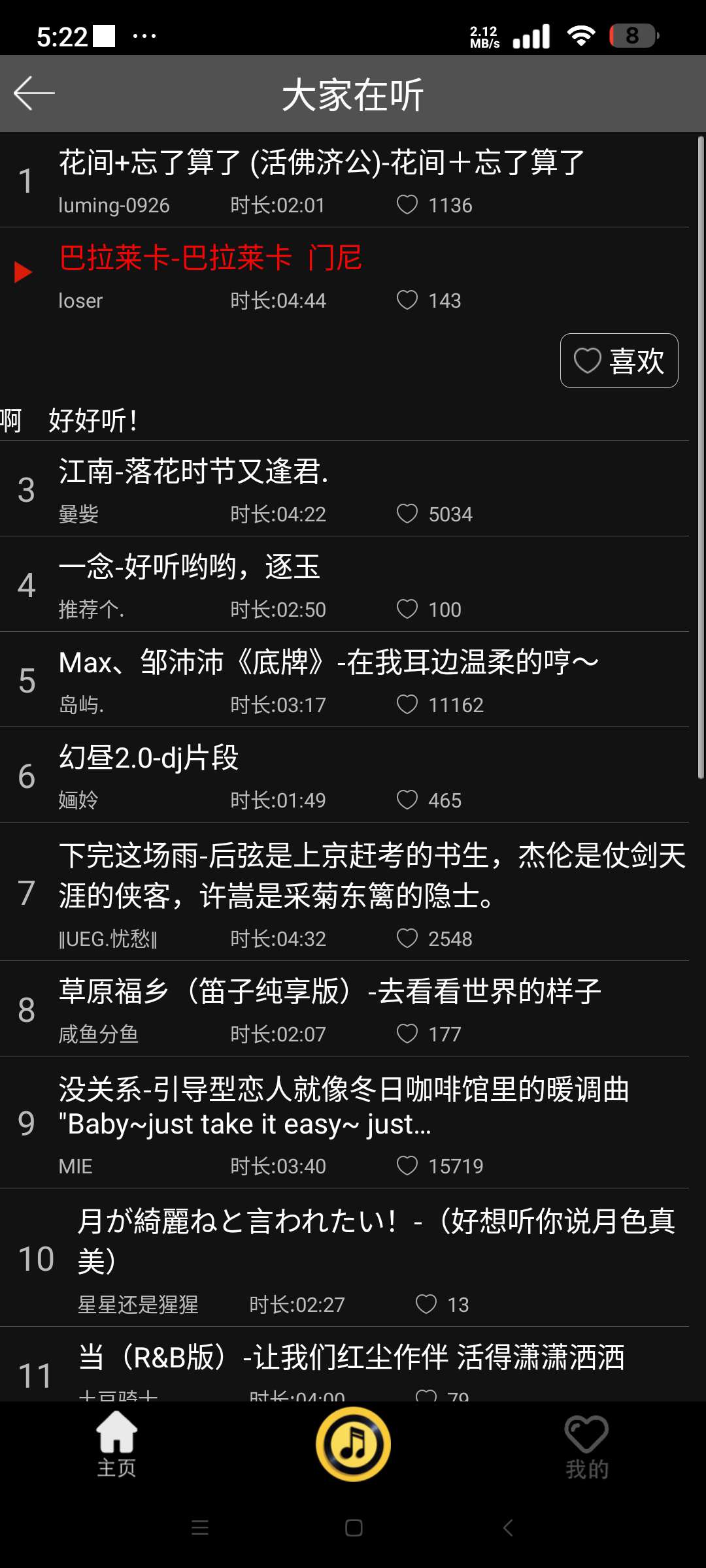Tap the back arrow to leave 大家在听
This screenshot has height=1568, width=706.
33,93
